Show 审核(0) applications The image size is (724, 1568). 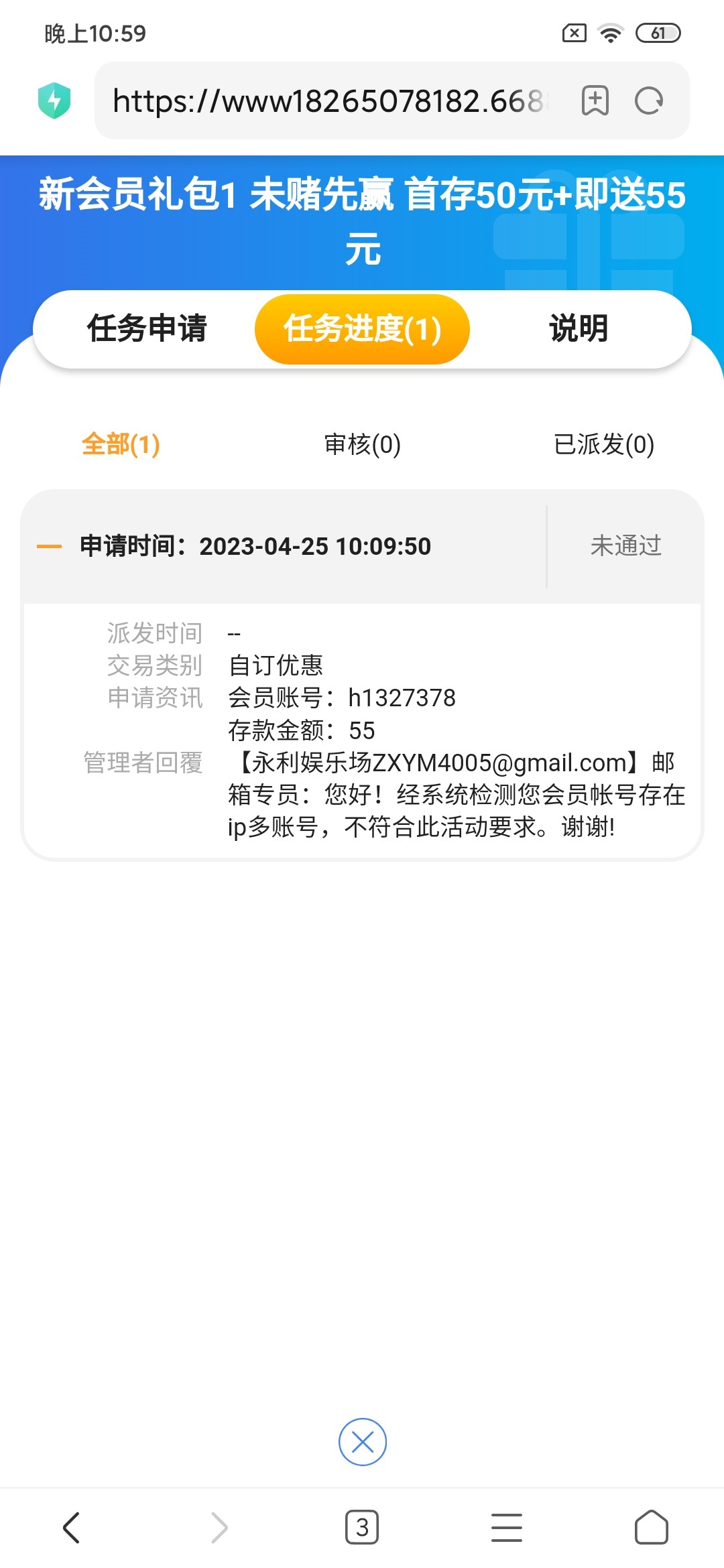(362, 444)
